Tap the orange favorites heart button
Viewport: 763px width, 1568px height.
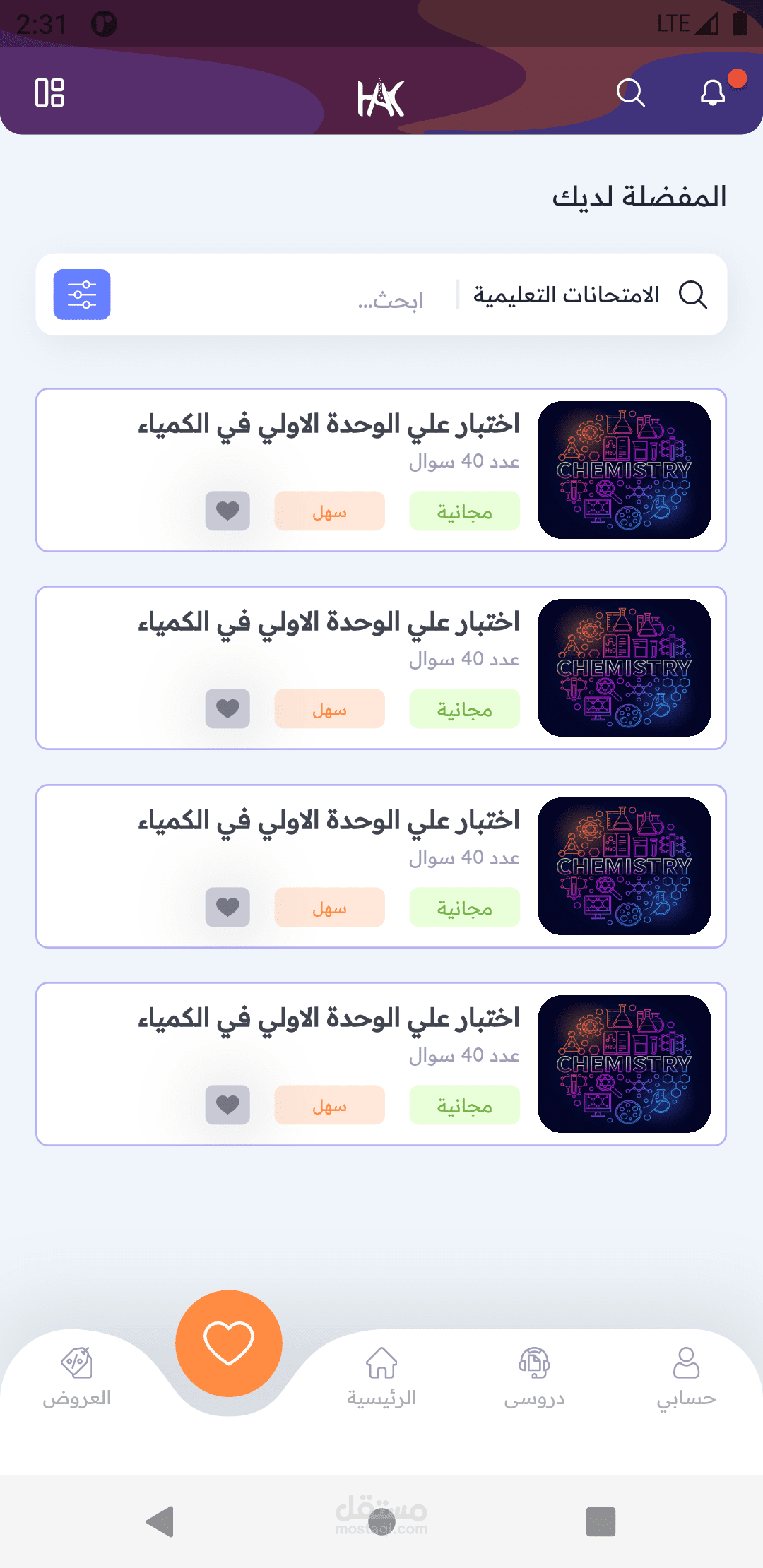tap(229, 1343)
